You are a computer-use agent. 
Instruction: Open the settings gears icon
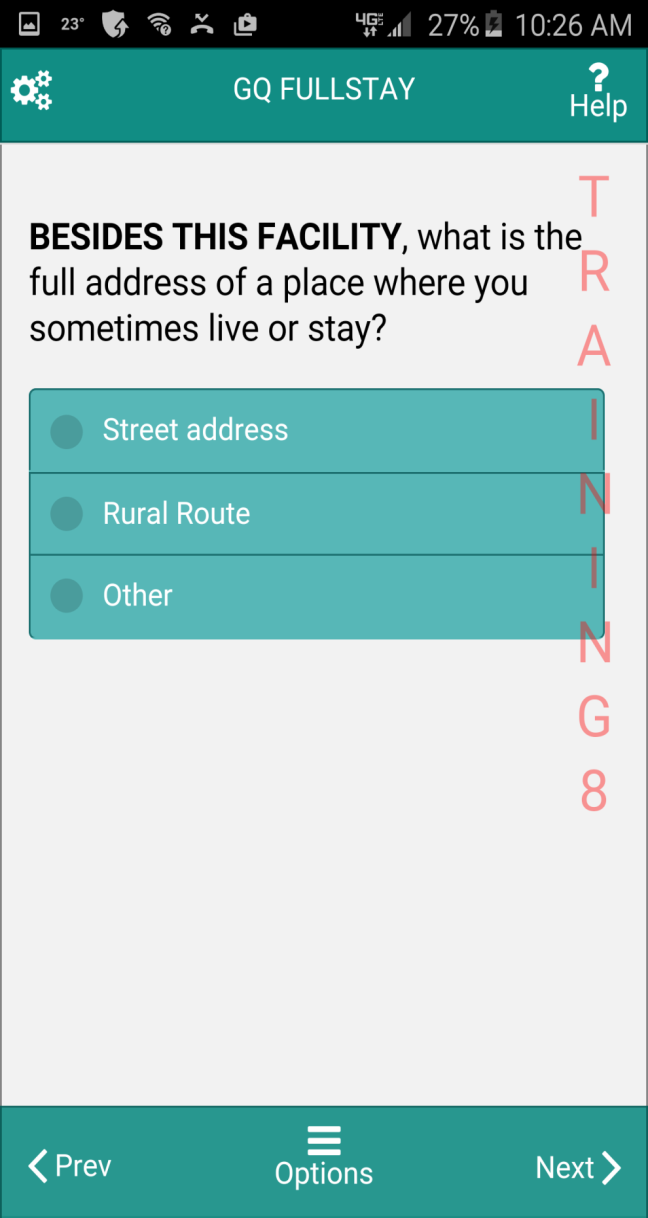pyautogui.click(x=31, y=91)
